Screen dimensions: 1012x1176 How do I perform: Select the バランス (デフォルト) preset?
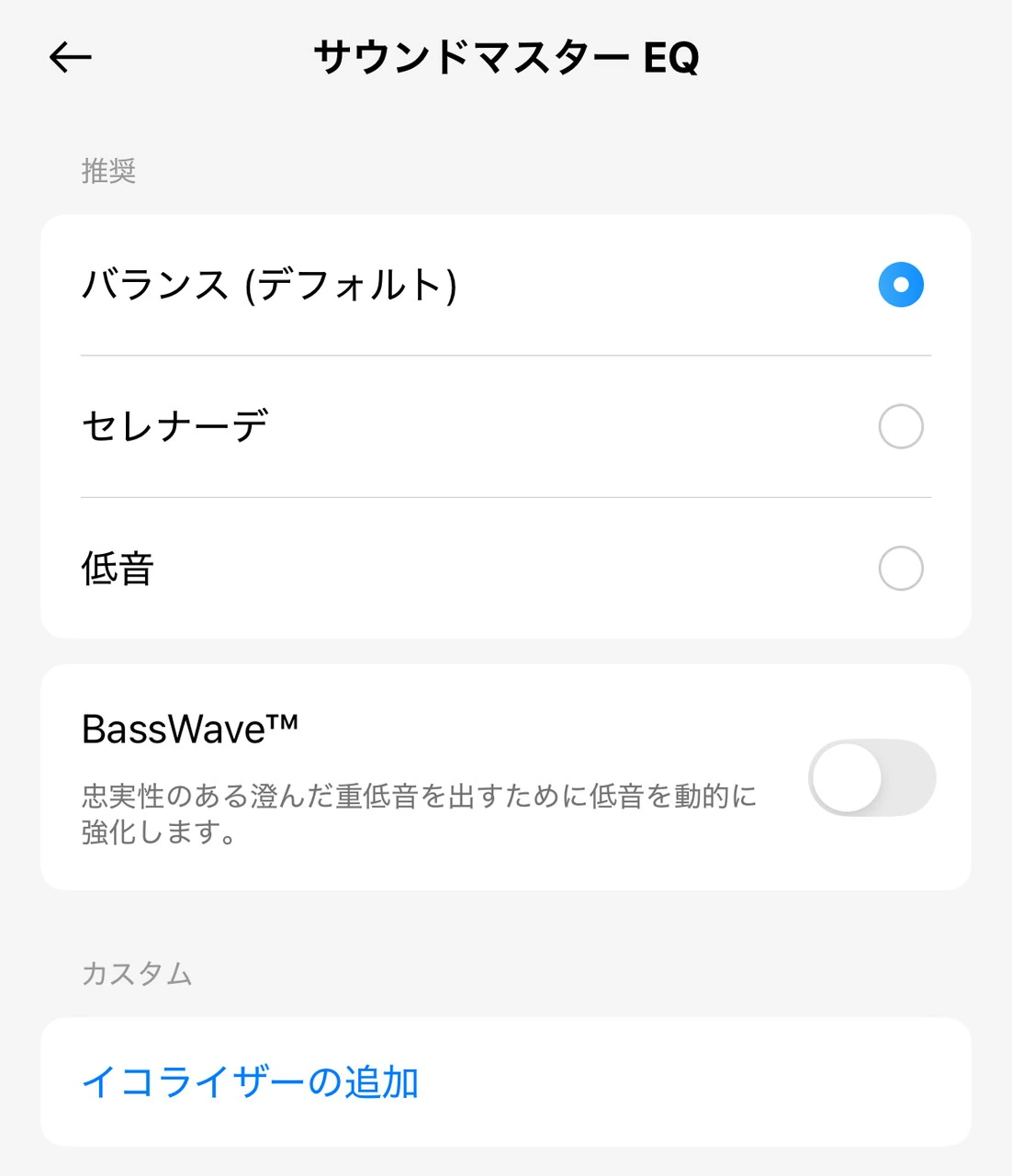[900, 285]
